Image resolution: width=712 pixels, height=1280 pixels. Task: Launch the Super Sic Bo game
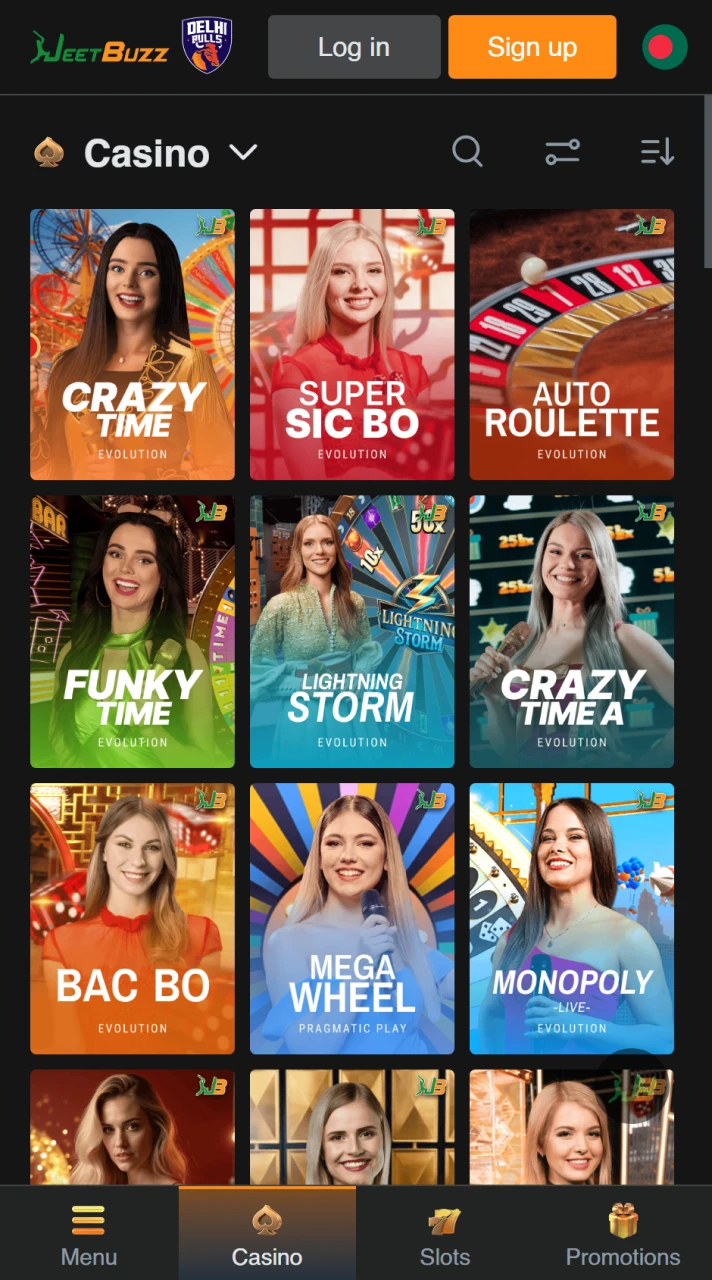tap(352, 344)
